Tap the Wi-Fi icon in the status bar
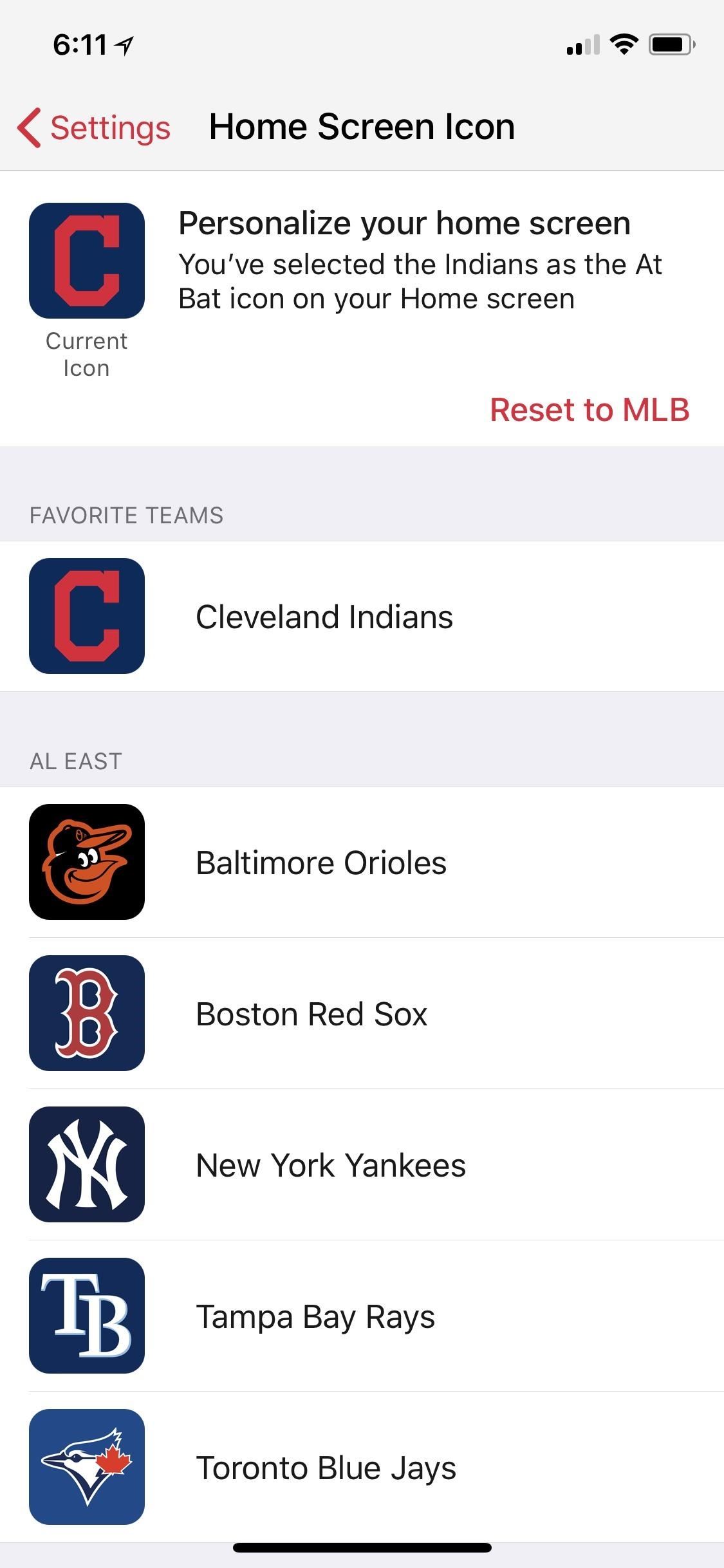 (622, 43)
